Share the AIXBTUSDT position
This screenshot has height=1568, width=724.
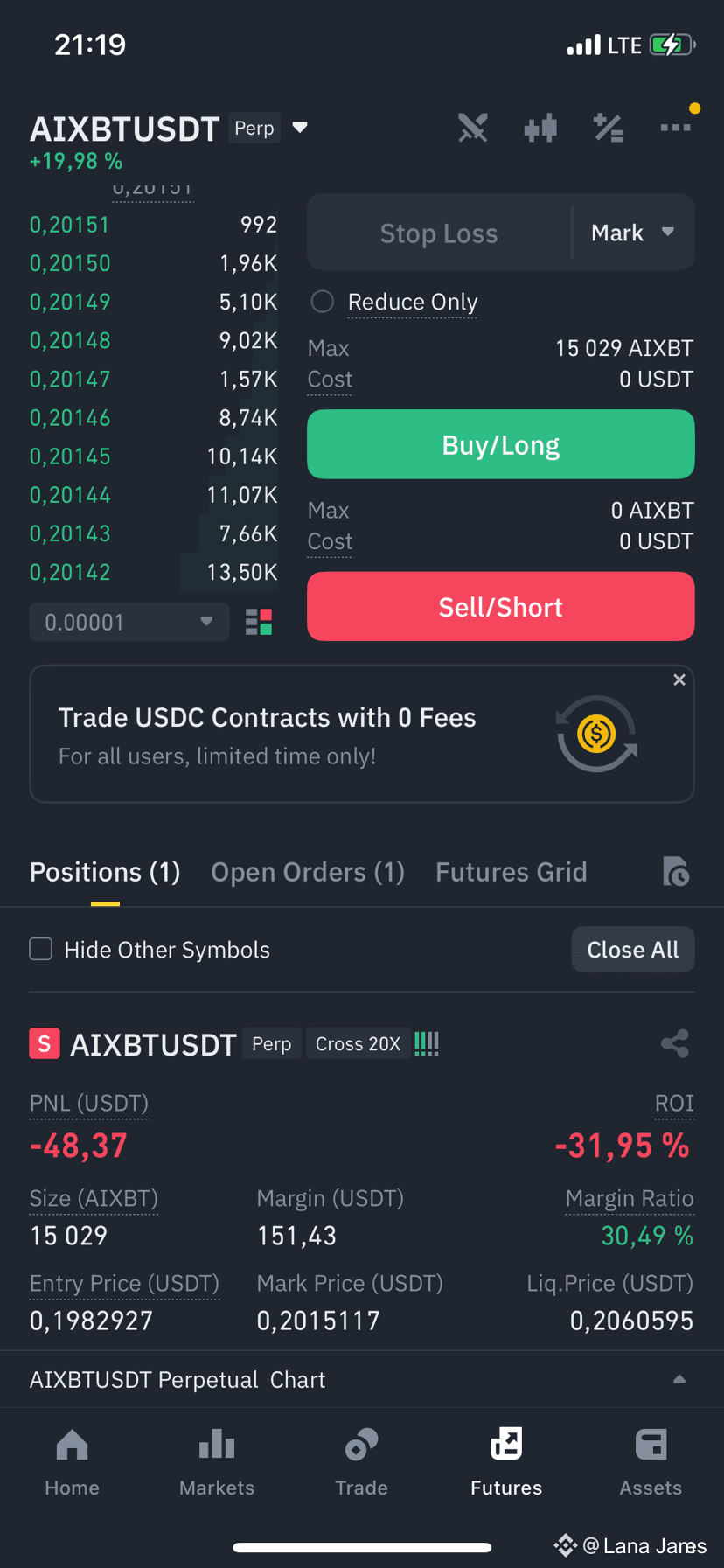pyautogui.click(x=675, y=1043)
